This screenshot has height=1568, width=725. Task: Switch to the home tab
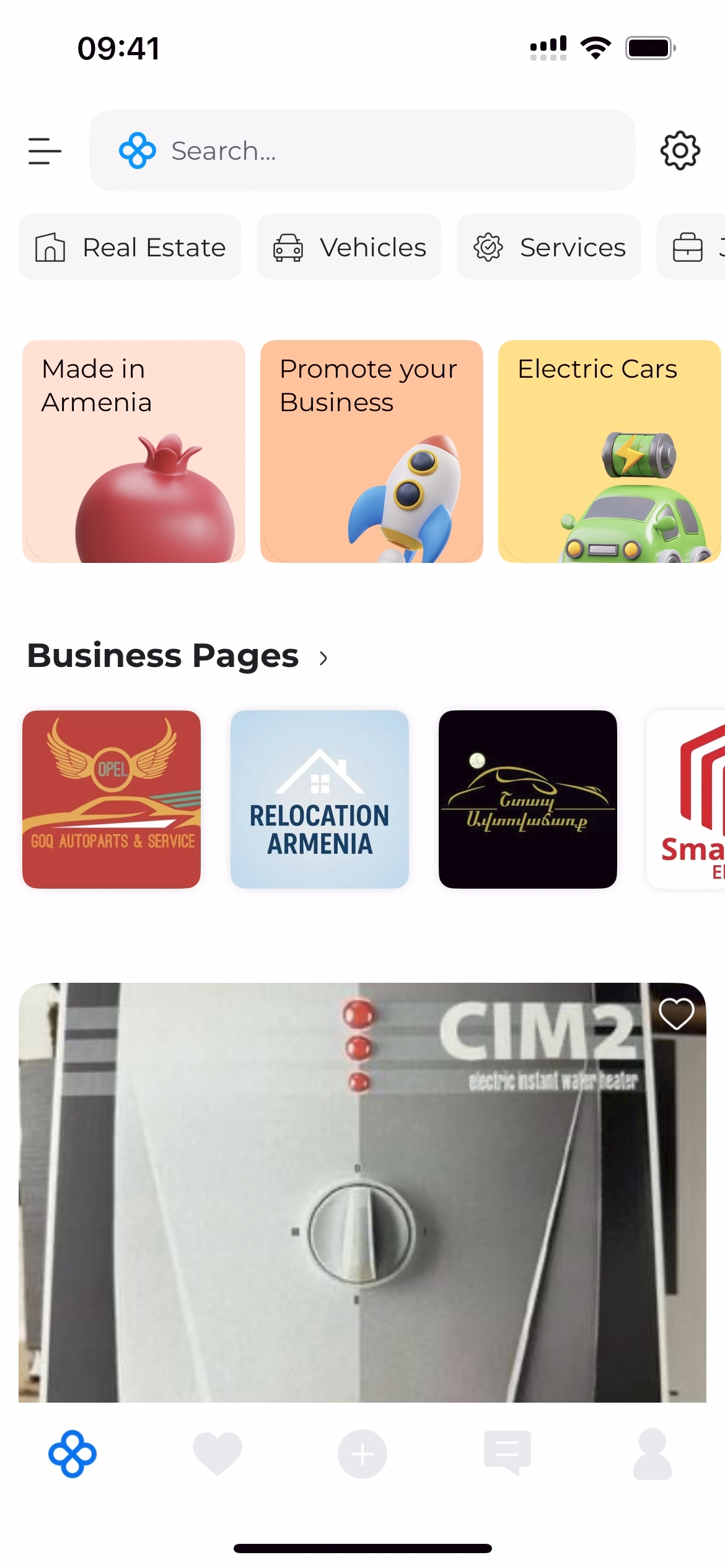72,1453
